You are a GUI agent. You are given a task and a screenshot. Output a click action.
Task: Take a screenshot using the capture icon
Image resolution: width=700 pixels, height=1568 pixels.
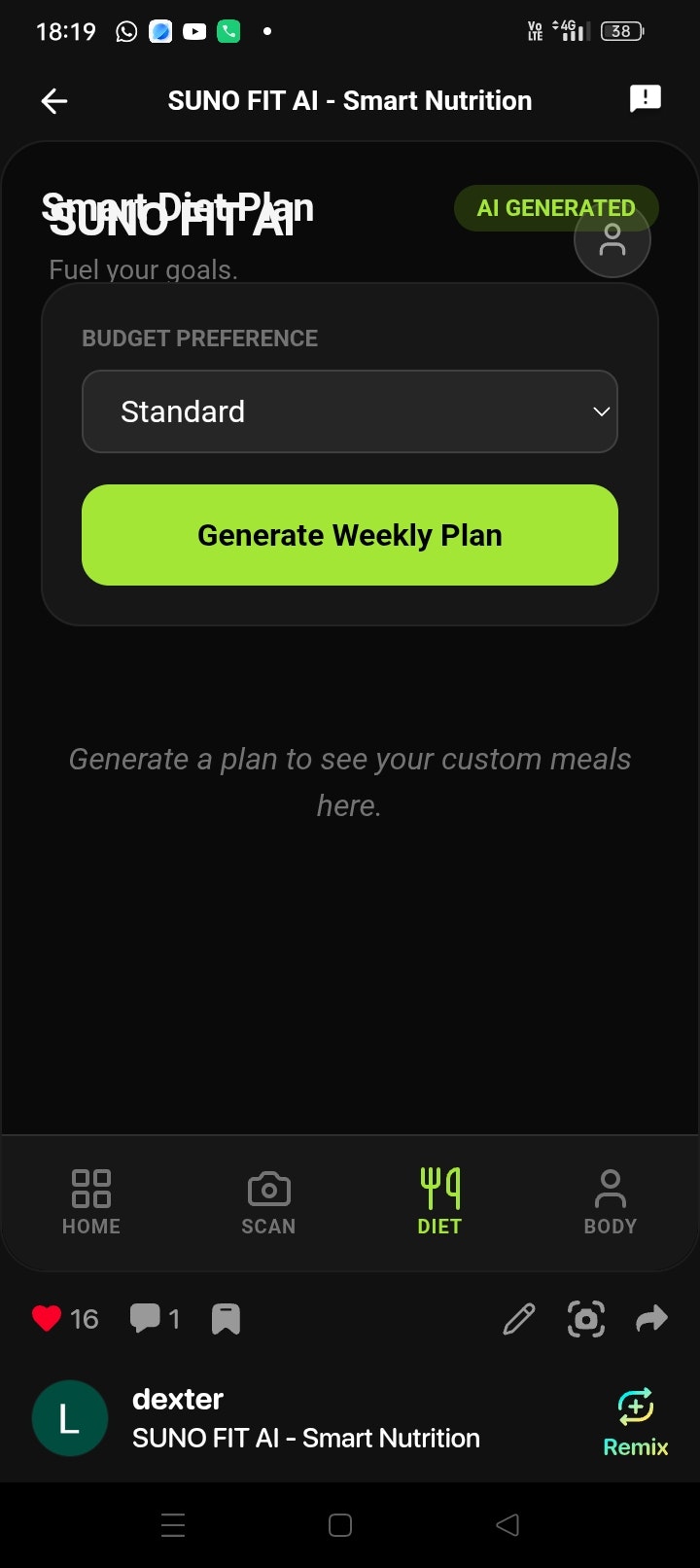585,1319
